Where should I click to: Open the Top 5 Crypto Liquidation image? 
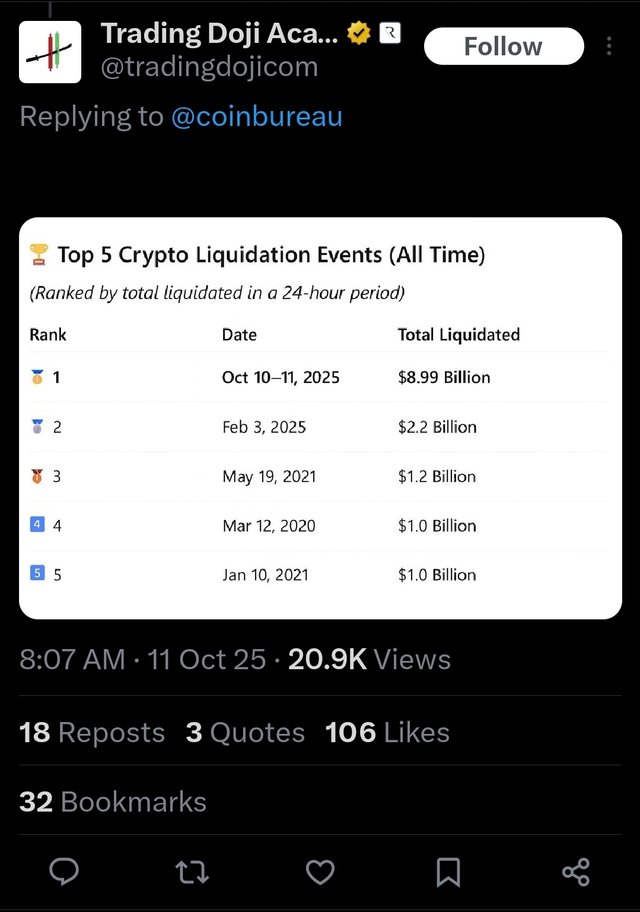(320, 417)
